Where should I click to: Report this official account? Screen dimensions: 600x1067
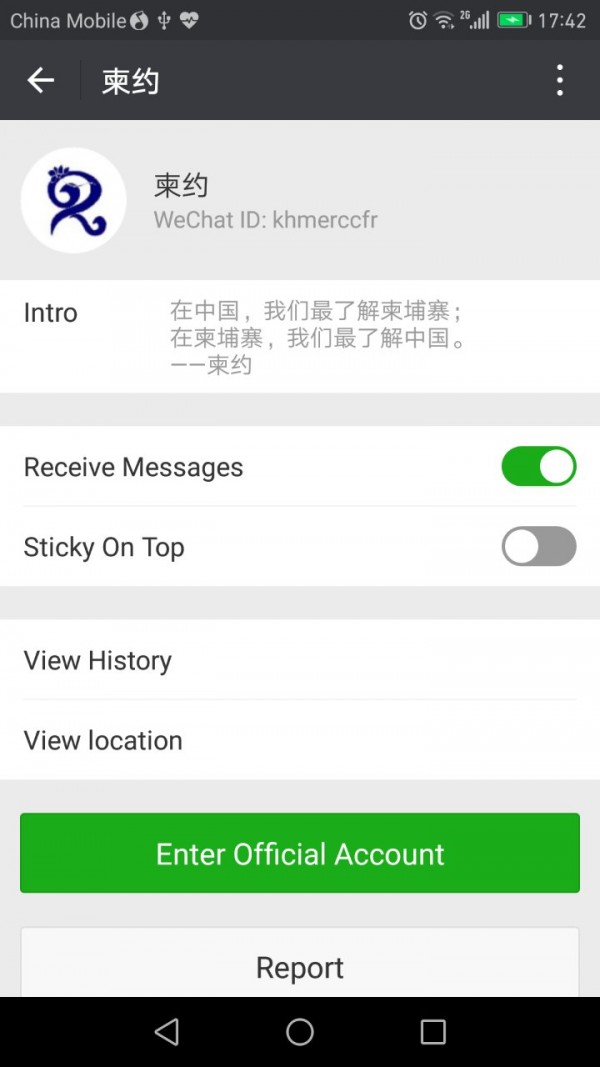(x=300, y=967)
